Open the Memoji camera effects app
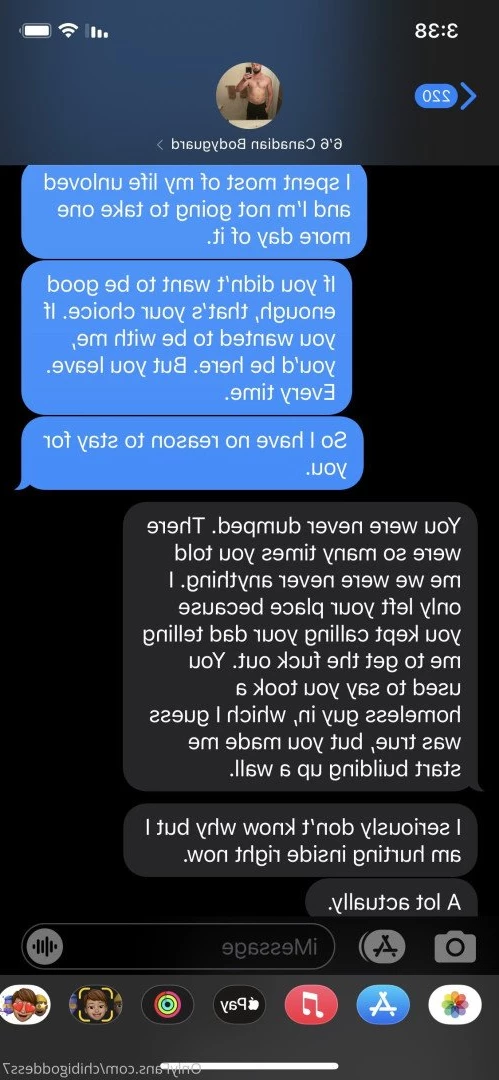The height and width of the screenshot is (1080, 499). pos(96,1005)
